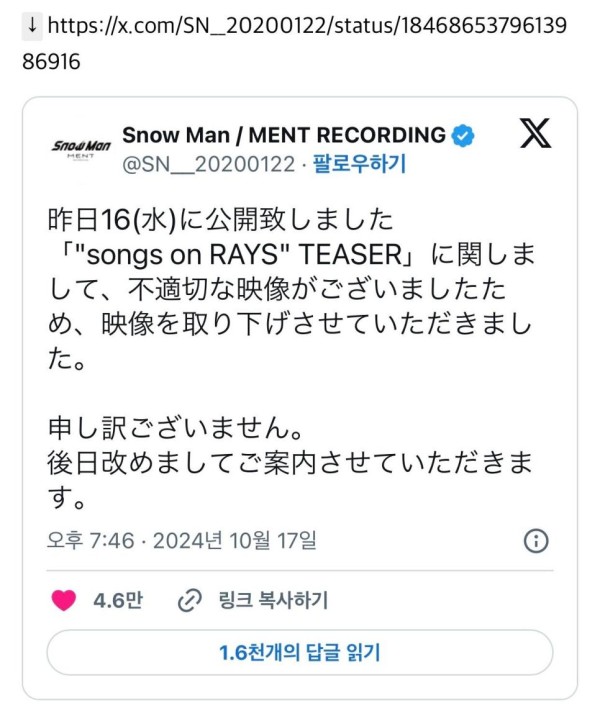Open the tweet info icon

pos(536,541)
